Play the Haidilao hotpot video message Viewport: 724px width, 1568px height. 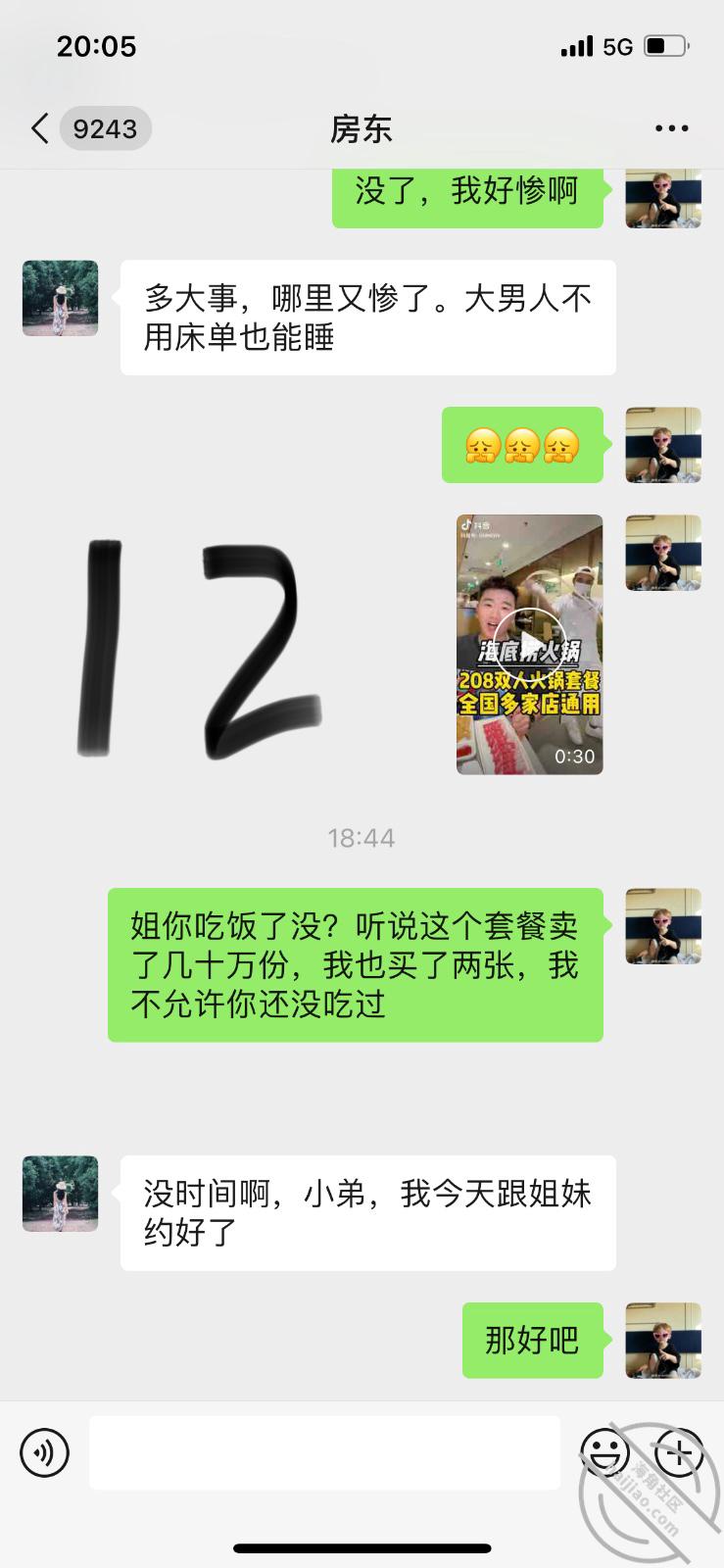[530, 645]
